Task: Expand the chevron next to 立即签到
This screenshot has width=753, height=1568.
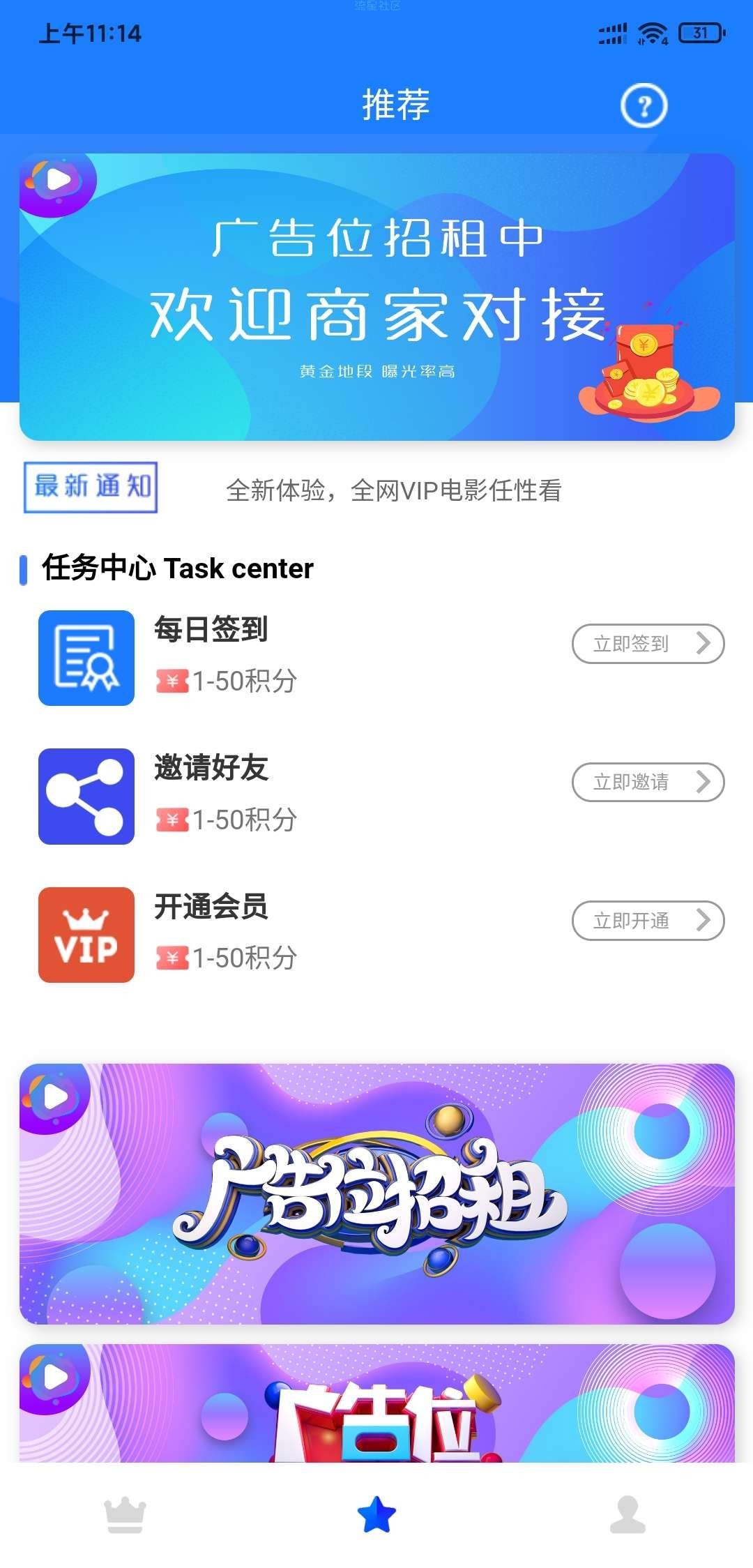Action: coord(704,644)
